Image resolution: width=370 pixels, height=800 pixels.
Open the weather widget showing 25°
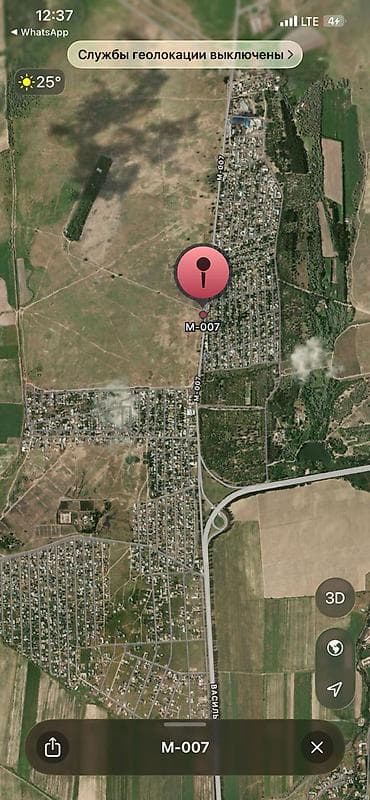pos(40,82)
